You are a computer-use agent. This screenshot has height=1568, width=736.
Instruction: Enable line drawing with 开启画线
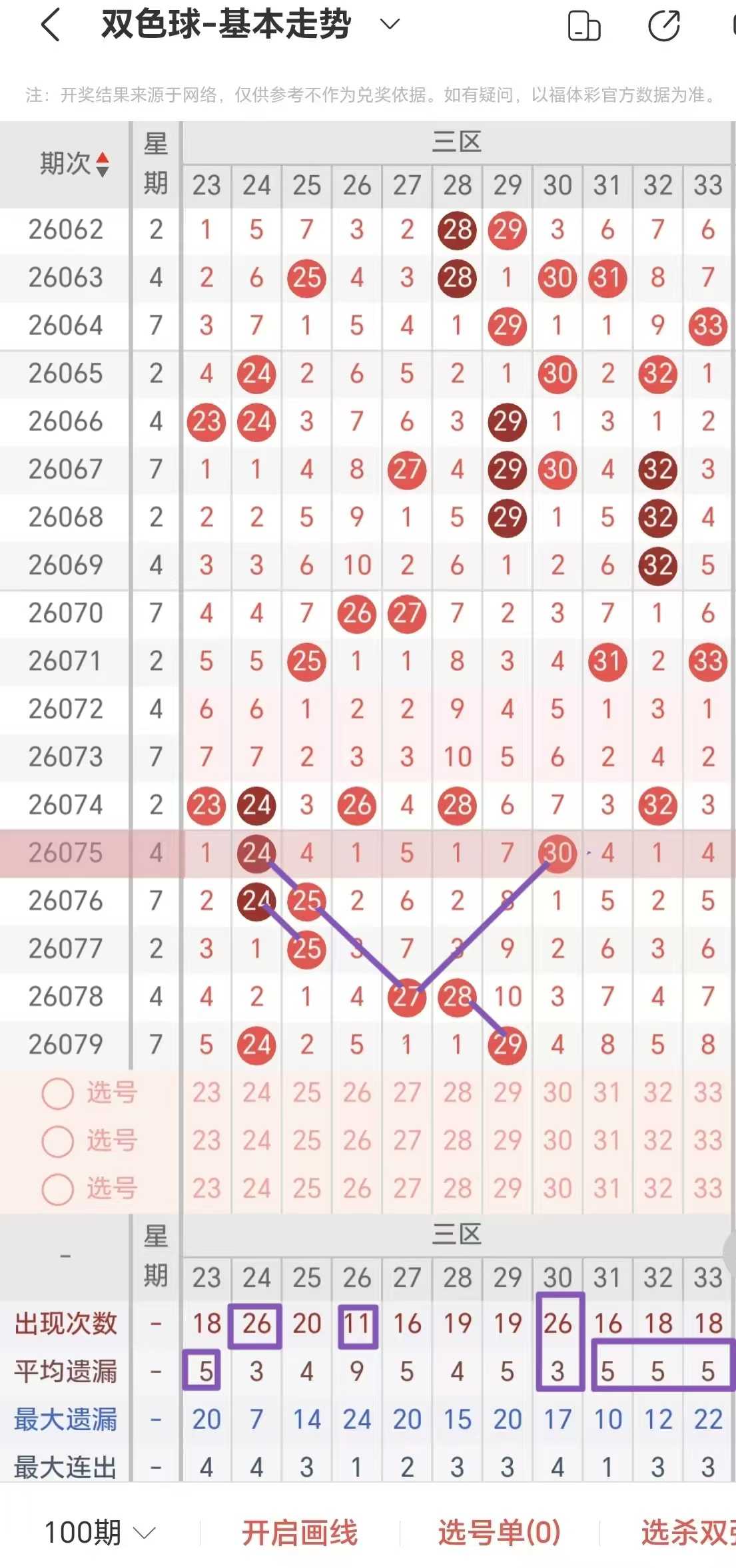pyautogui.click(x=300, y=1533)
